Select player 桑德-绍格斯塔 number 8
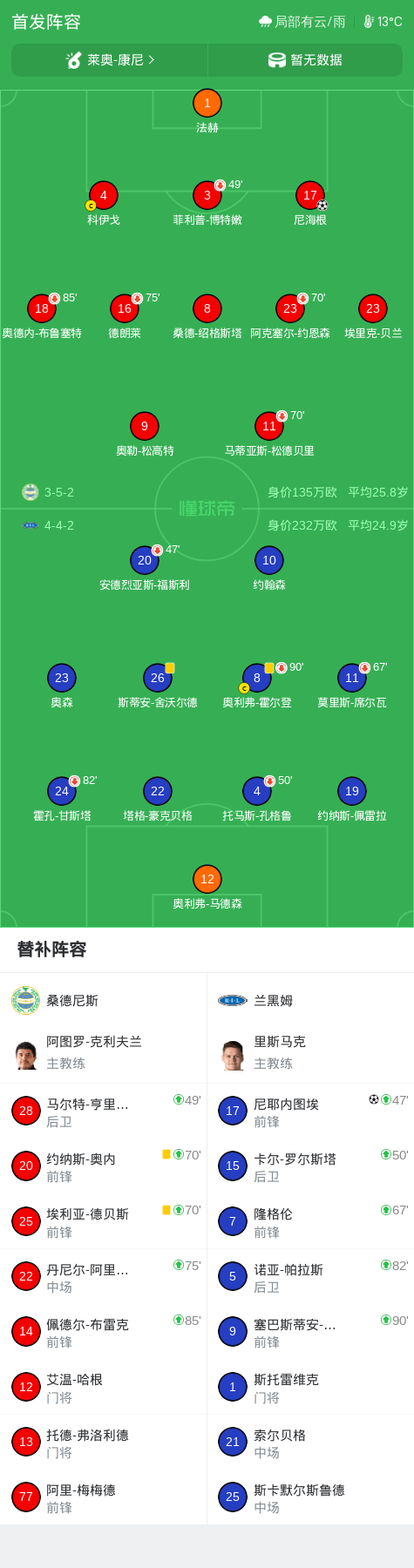Viewport: 414px width, 1568px height. [207, 317]
